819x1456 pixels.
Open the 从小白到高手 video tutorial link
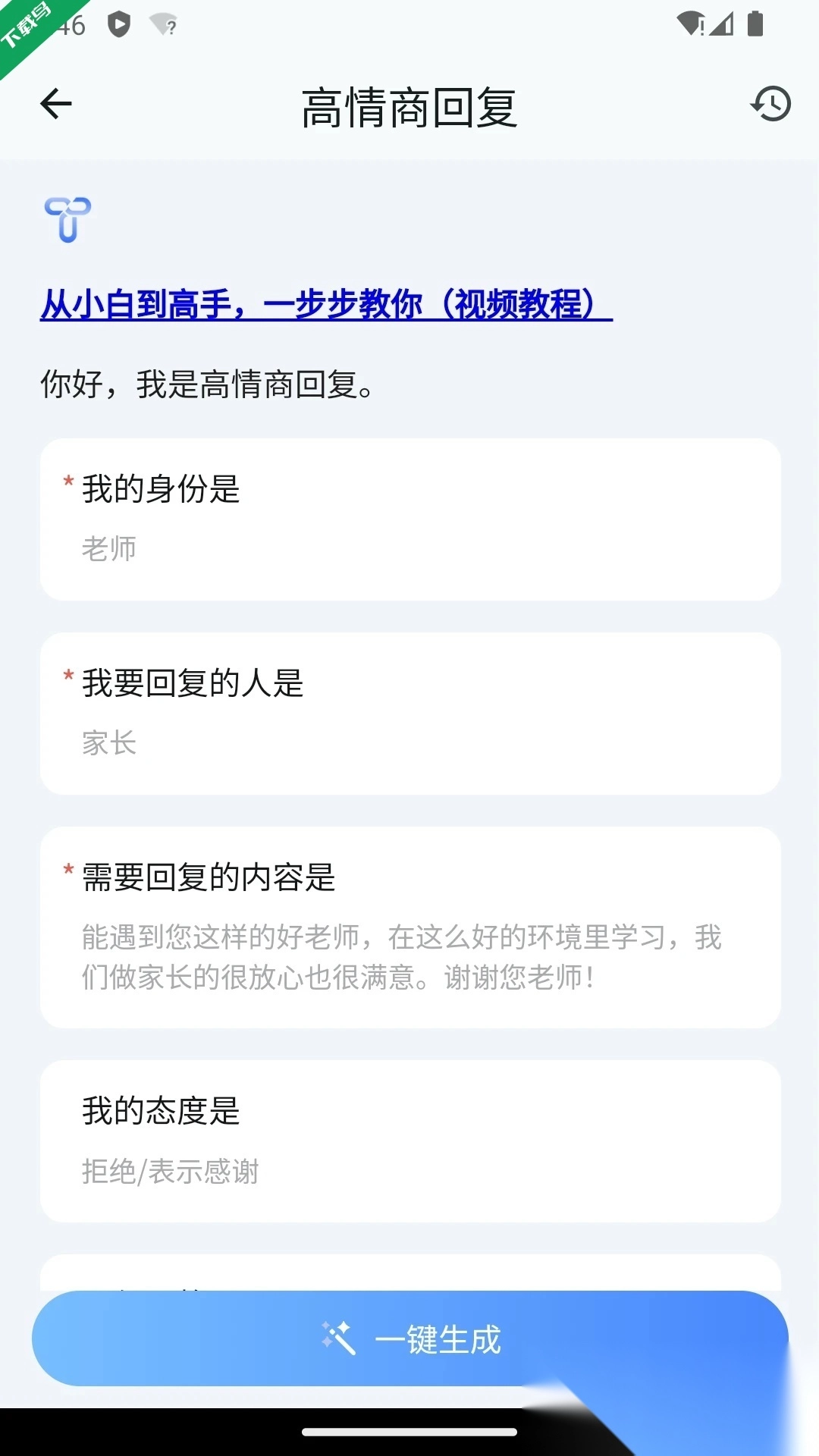(x=325, y=306)
